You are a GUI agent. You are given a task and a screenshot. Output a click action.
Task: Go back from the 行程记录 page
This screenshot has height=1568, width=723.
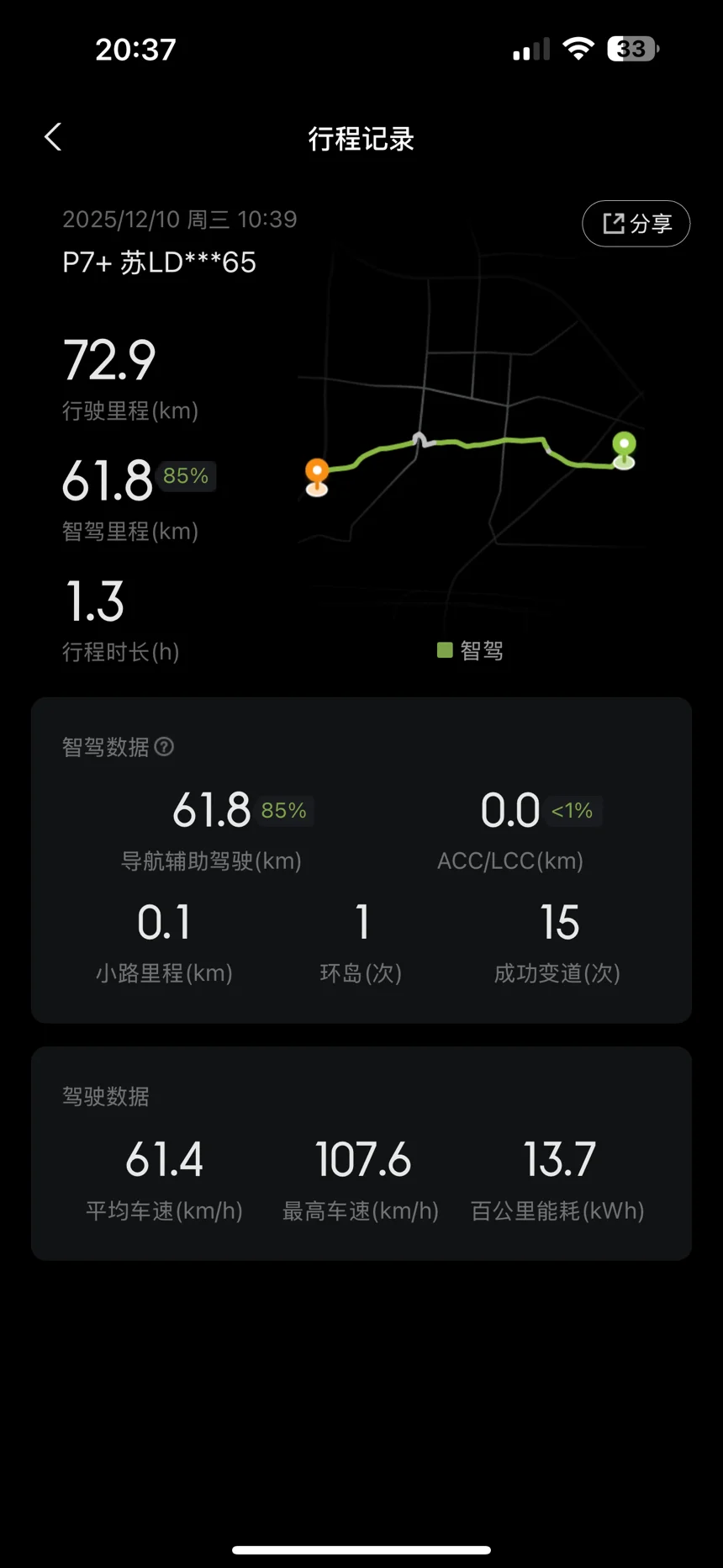(x=53, y=137)
